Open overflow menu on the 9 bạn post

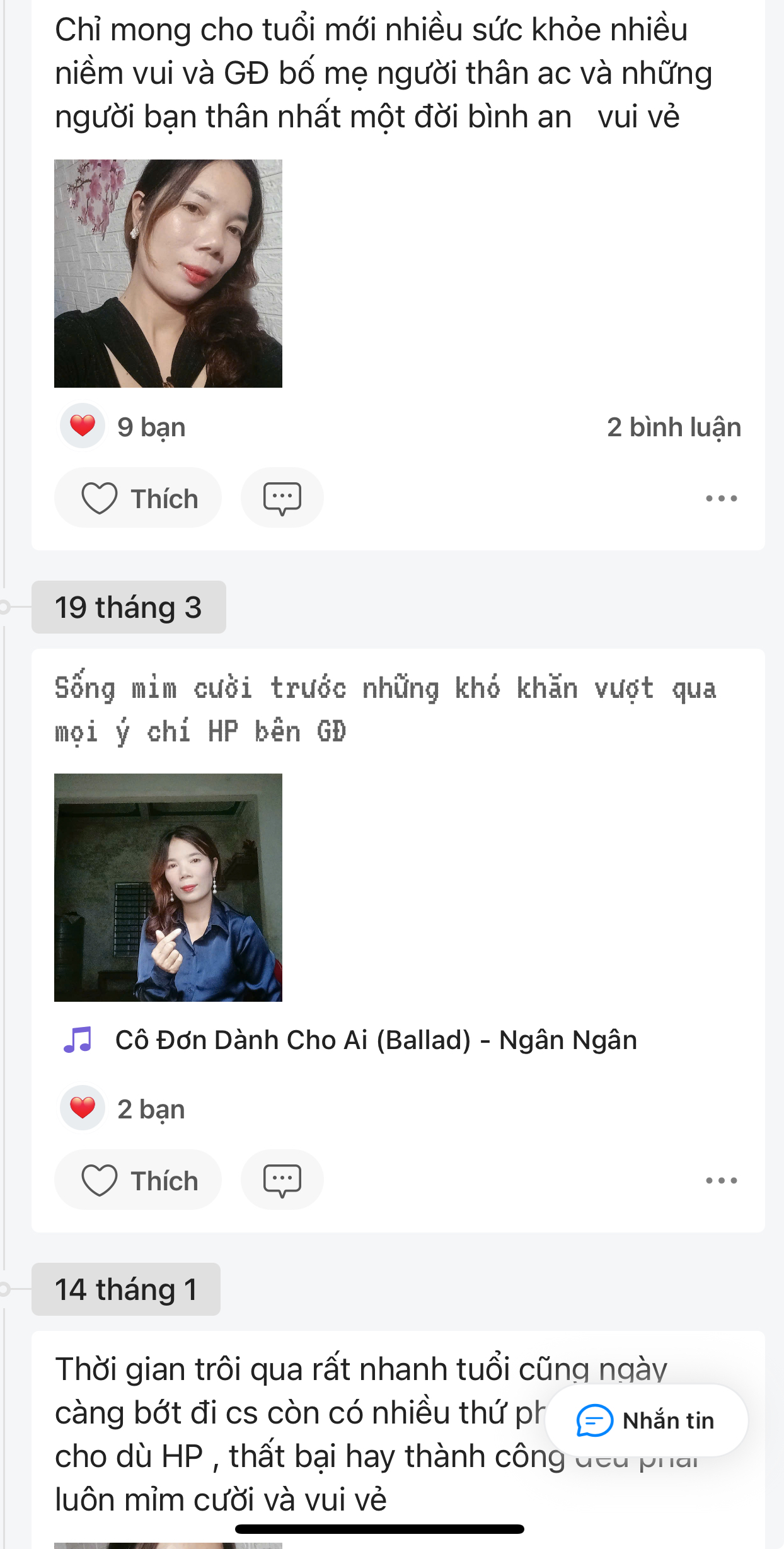coord(721,498)
